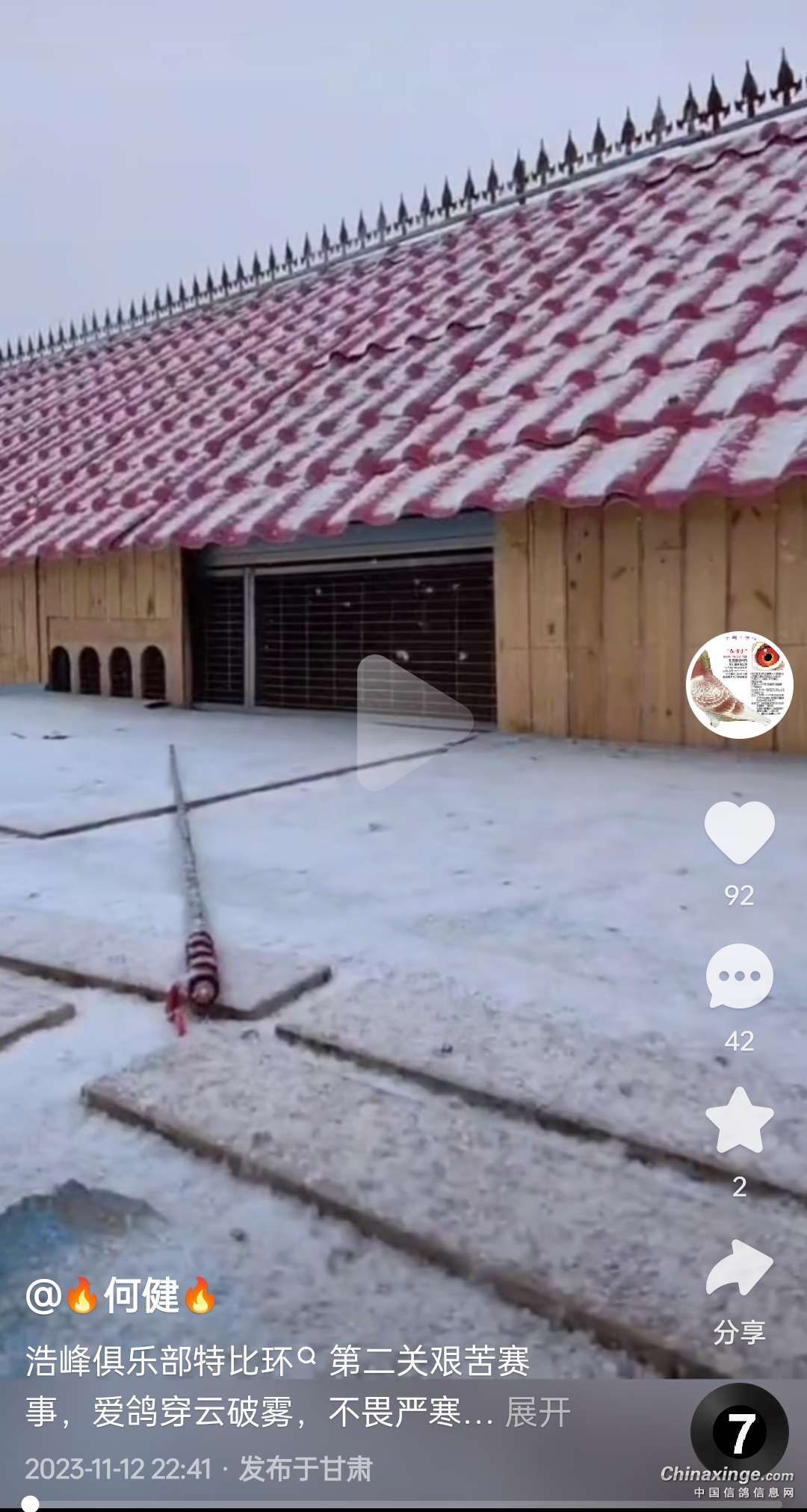
Task: Open the uploader's profile avatar
Action: [x=739, y=685]
